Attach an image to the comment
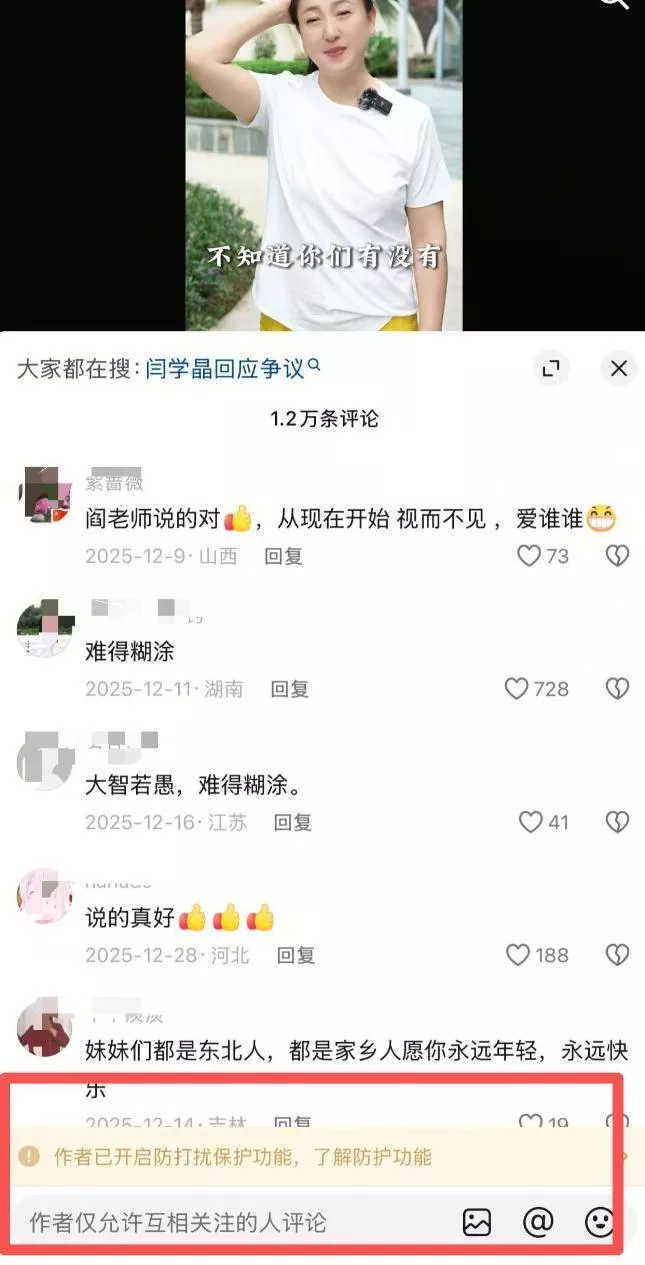This screenshot has width=645, height=1265. (477, 1222)
